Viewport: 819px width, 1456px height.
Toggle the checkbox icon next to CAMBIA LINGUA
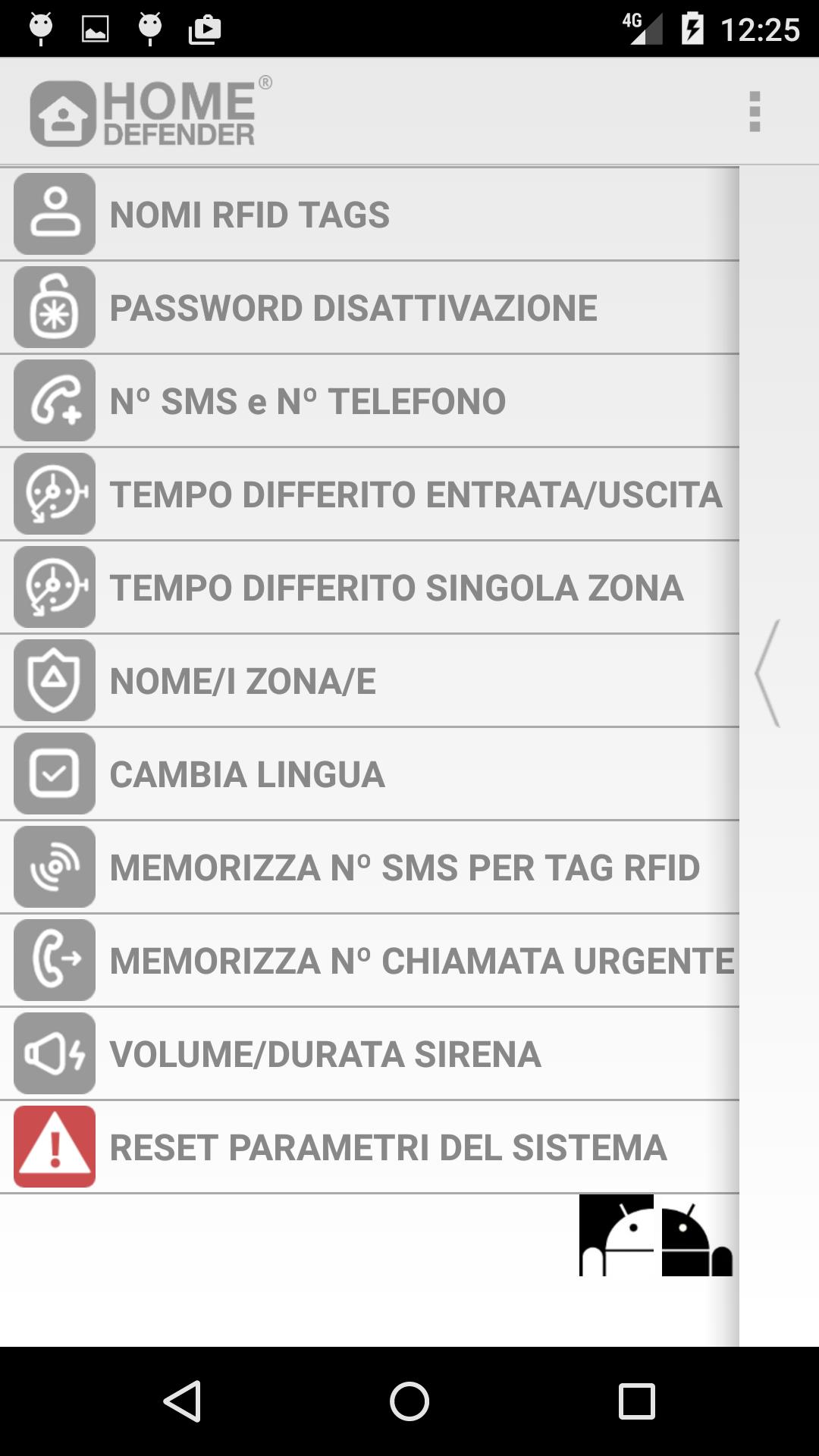pos(54,773)
